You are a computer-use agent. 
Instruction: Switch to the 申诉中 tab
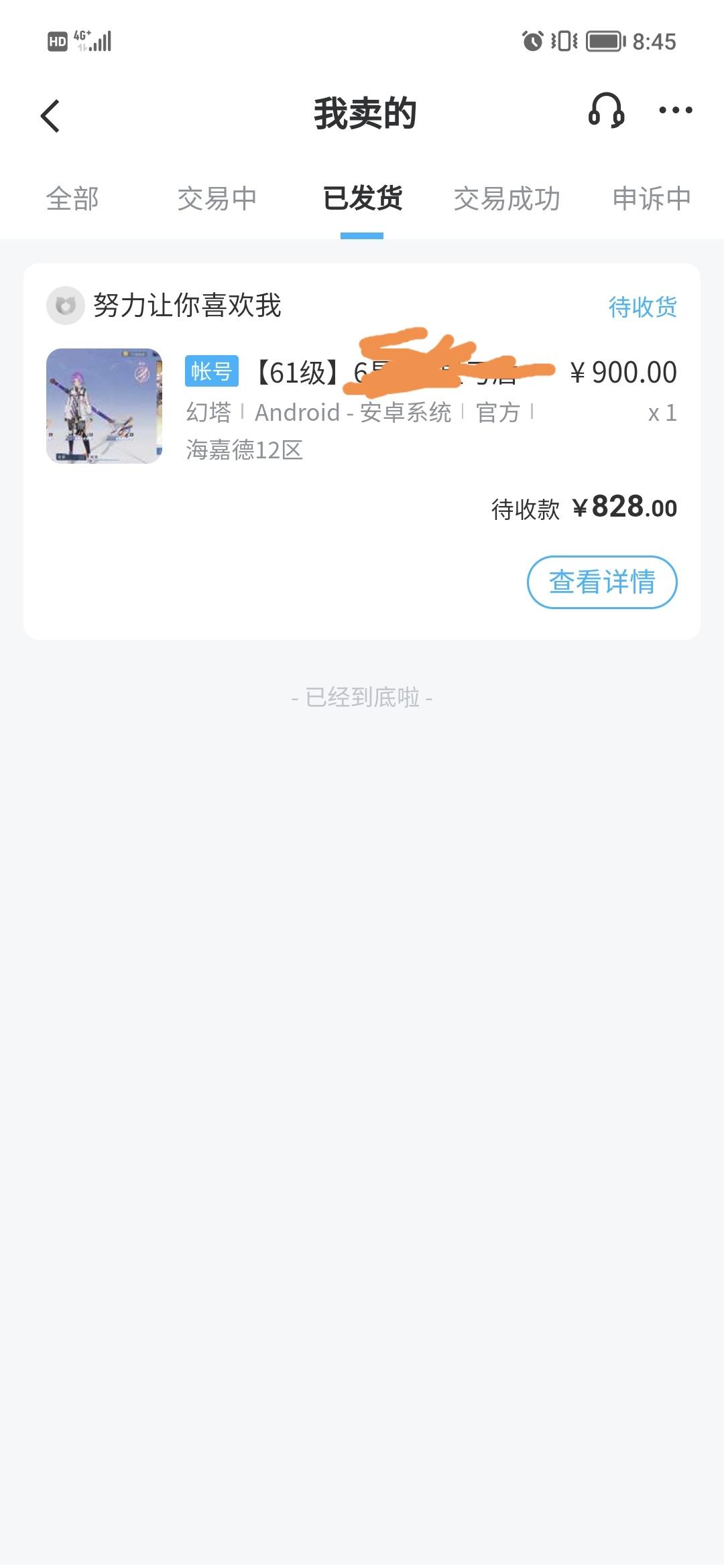click(651, 199)
